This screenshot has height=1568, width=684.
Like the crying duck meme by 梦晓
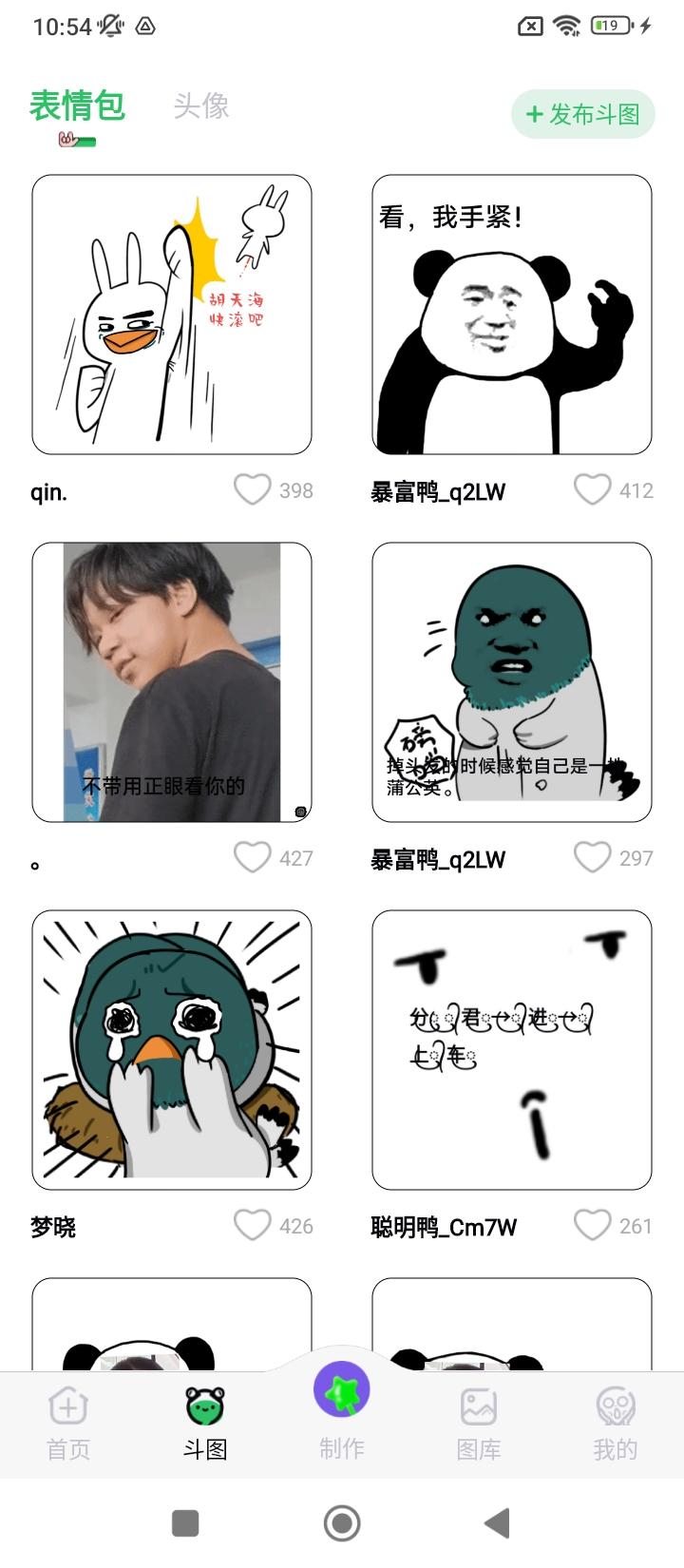point(252,1226)
